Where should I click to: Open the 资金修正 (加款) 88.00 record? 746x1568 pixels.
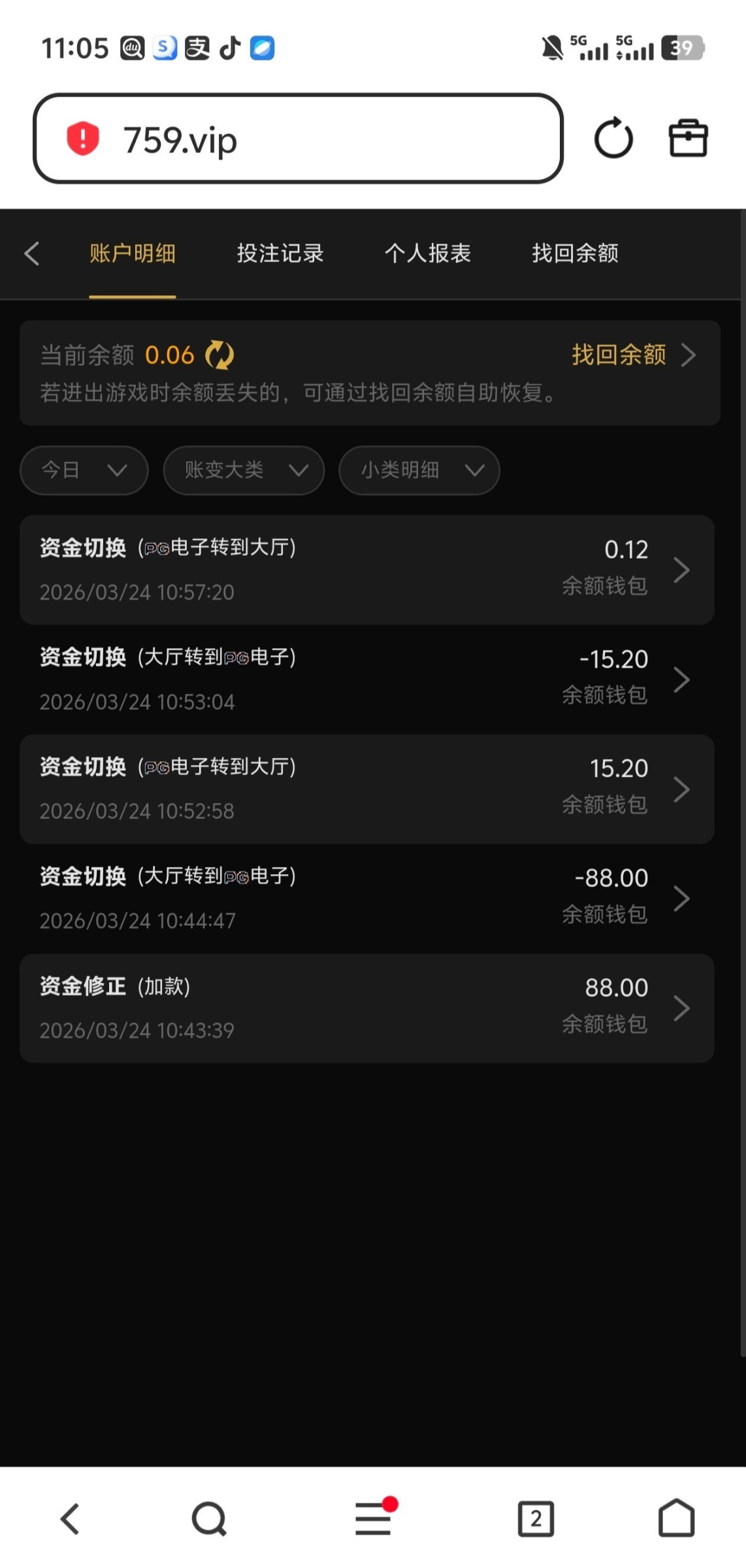coord(366,1008)
